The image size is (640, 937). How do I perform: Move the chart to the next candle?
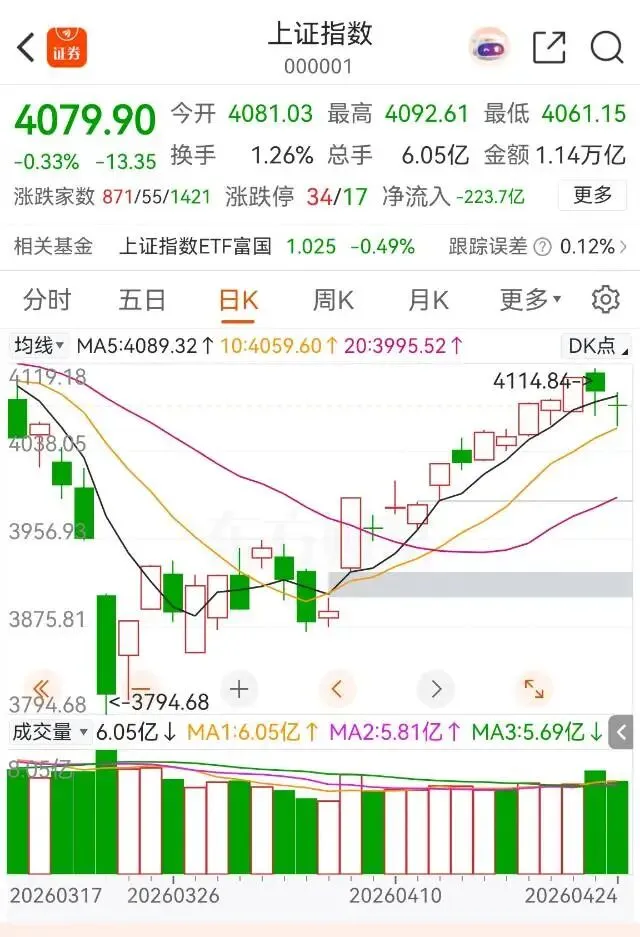pos(436,689)
